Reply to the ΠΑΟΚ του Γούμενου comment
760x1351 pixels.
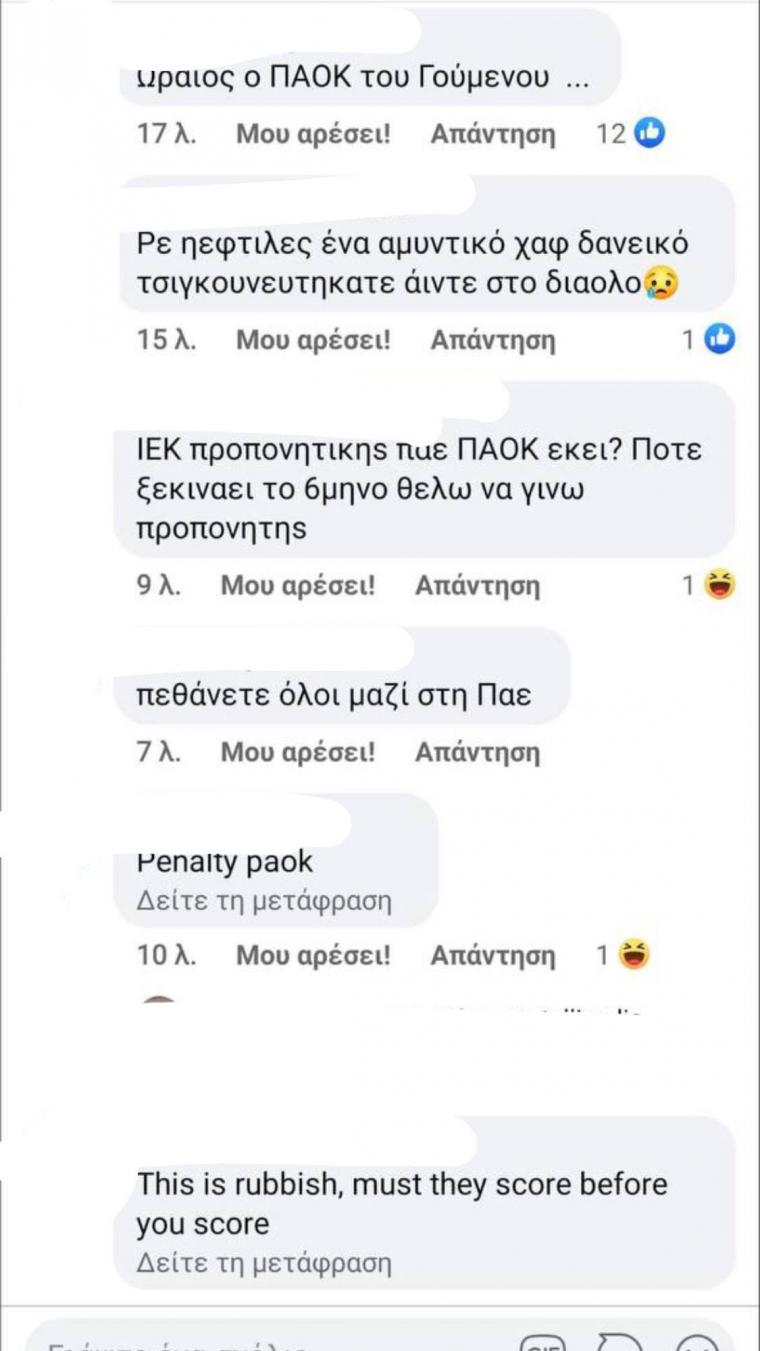(493, 134)
